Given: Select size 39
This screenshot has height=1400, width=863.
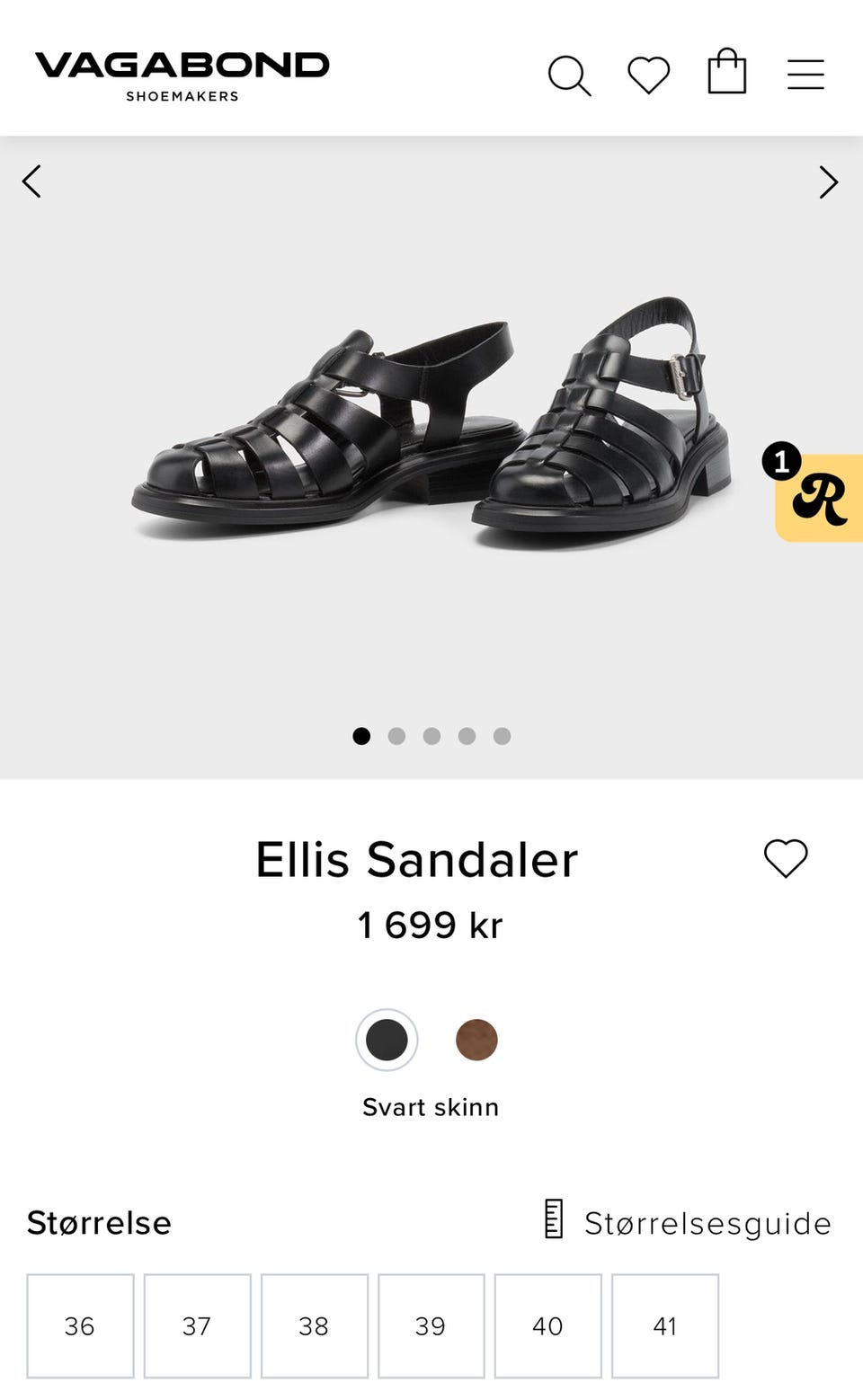Looking at the screenshot, I should coord(431,1325).
